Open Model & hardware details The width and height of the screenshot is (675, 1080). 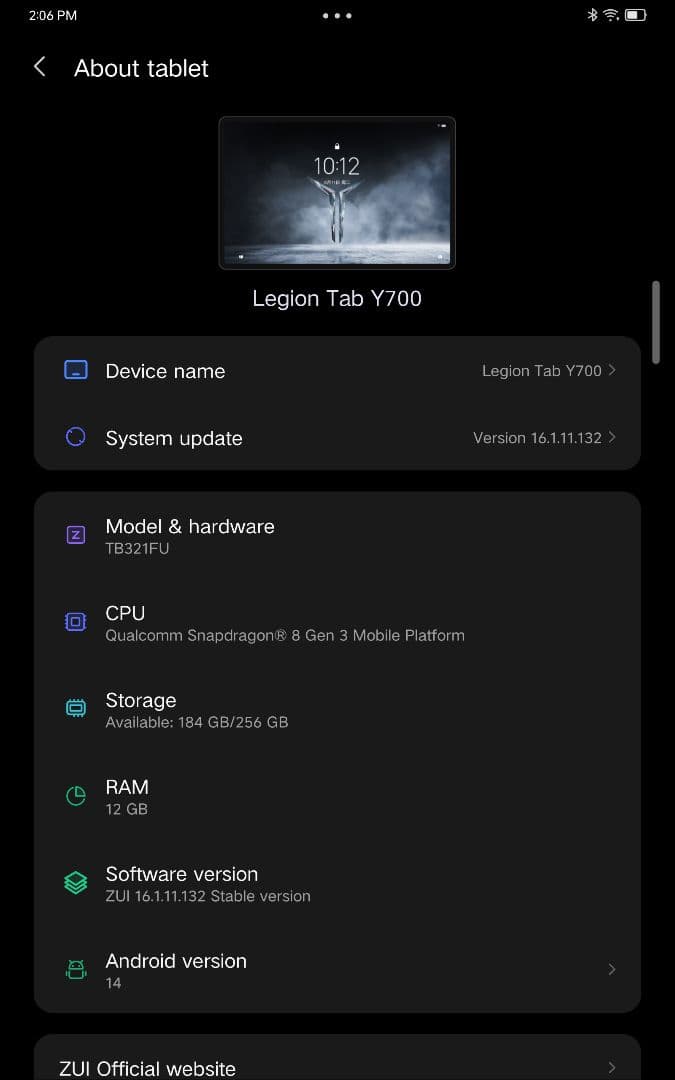(x=337, y=536)
